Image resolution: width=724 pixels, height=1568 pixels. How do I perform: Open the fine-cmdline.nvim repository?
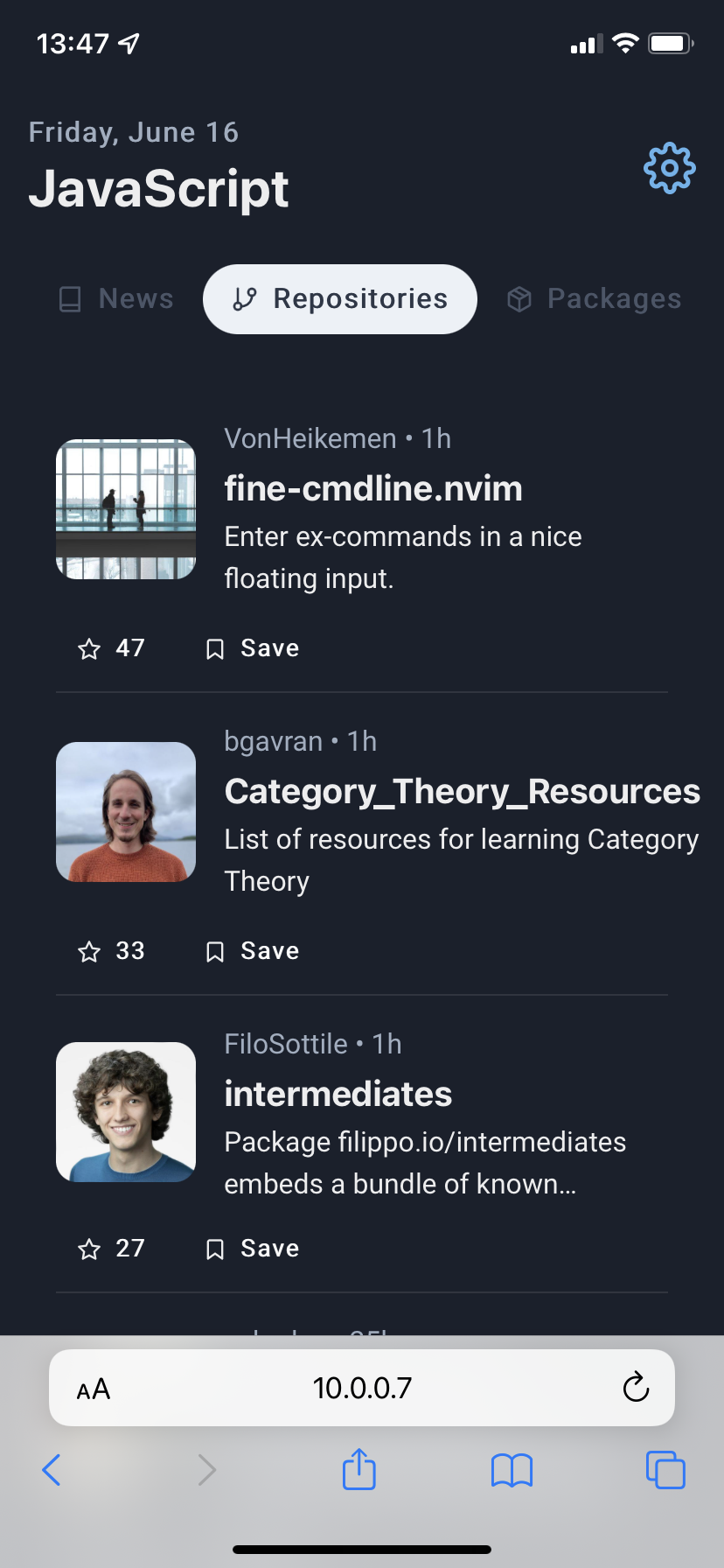373,488
